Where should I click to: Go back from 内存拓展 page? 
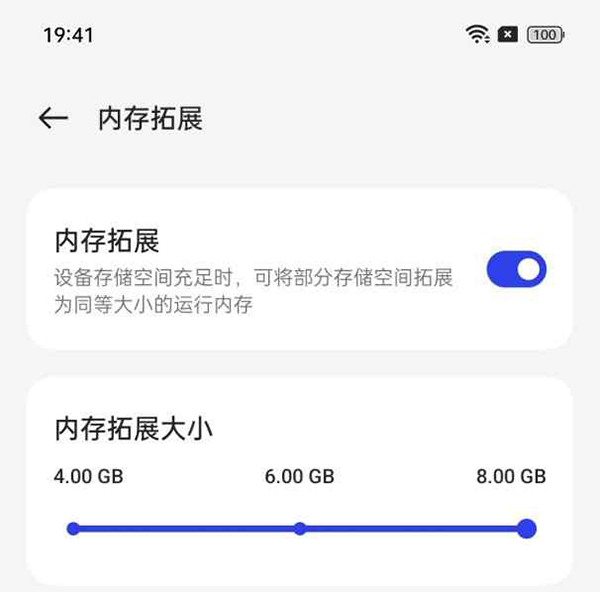click(53, 118)
